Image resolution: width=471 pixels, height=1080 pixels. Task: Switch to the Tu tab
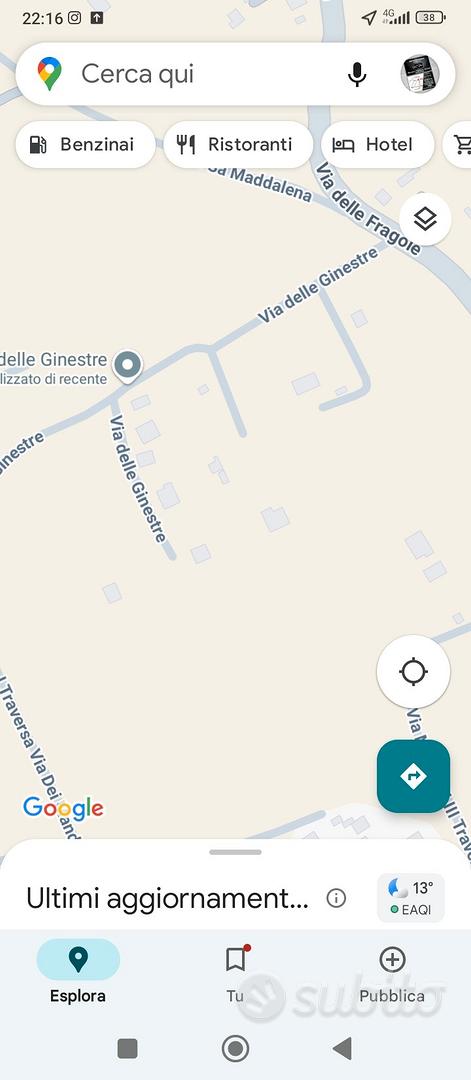click(236, 971)
